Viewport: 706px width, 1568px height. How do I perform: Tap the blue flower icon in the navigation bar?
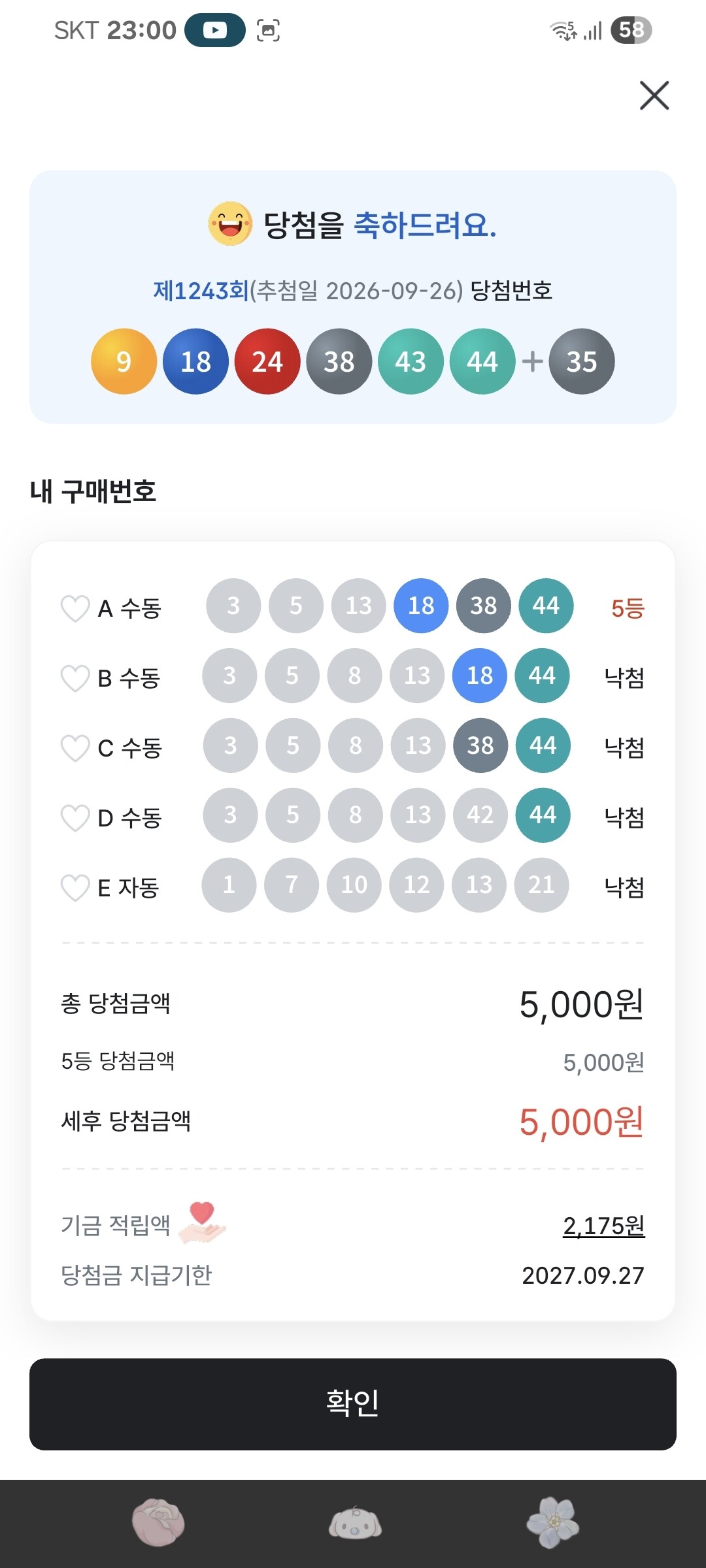pos(553,1522)
